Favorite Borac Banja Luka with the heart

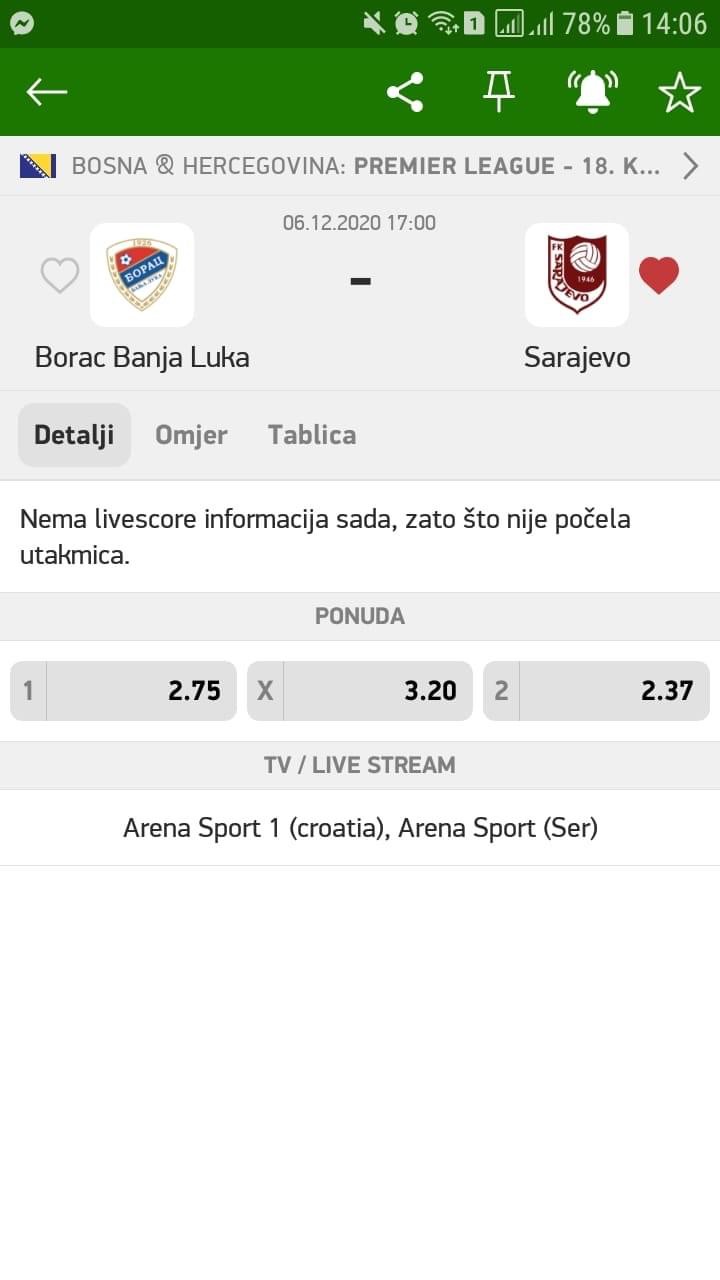coord(59,275)
